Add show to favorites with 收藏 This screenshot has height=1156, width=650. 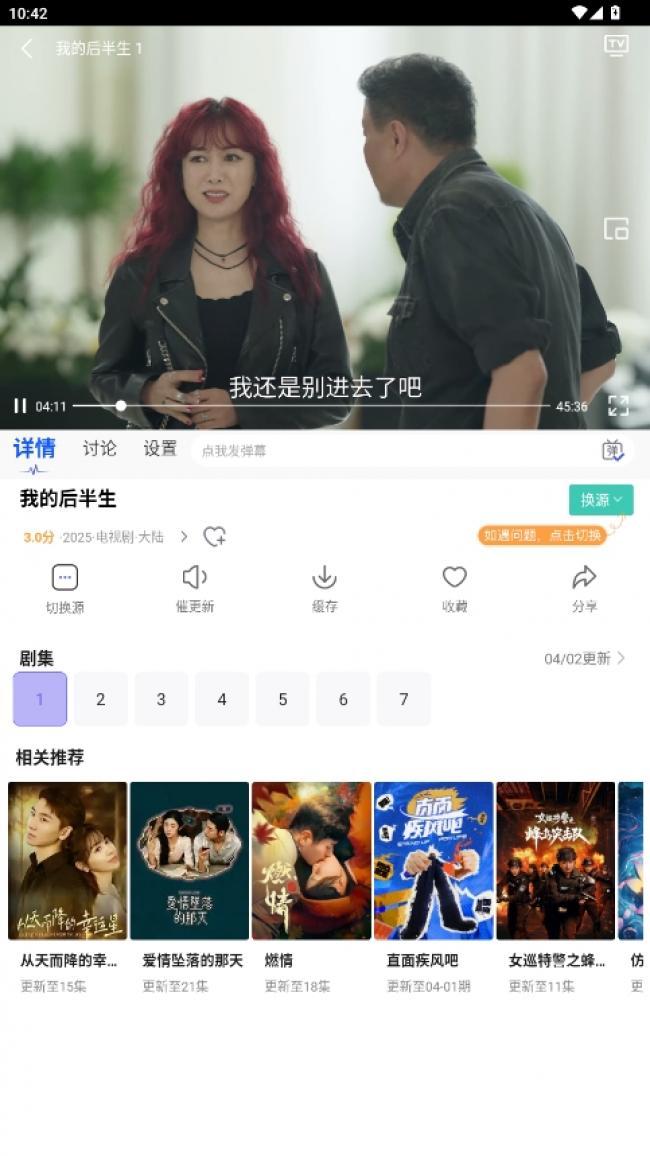point(455,588)
